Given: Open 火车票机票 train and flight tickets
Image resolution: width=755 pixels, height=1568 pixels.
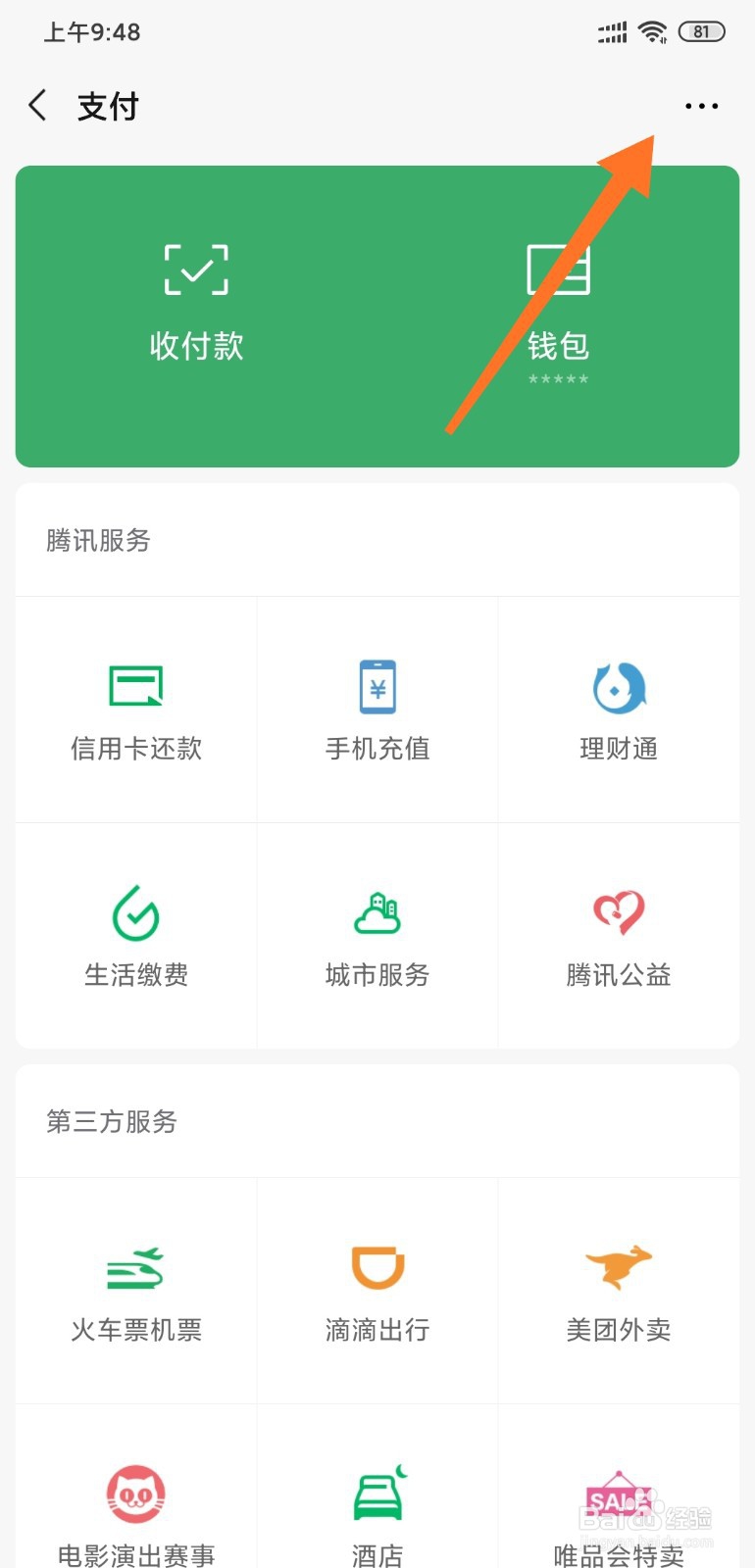Looking at the screenshot, I should pyautogui.click(x=135, y=1292).
